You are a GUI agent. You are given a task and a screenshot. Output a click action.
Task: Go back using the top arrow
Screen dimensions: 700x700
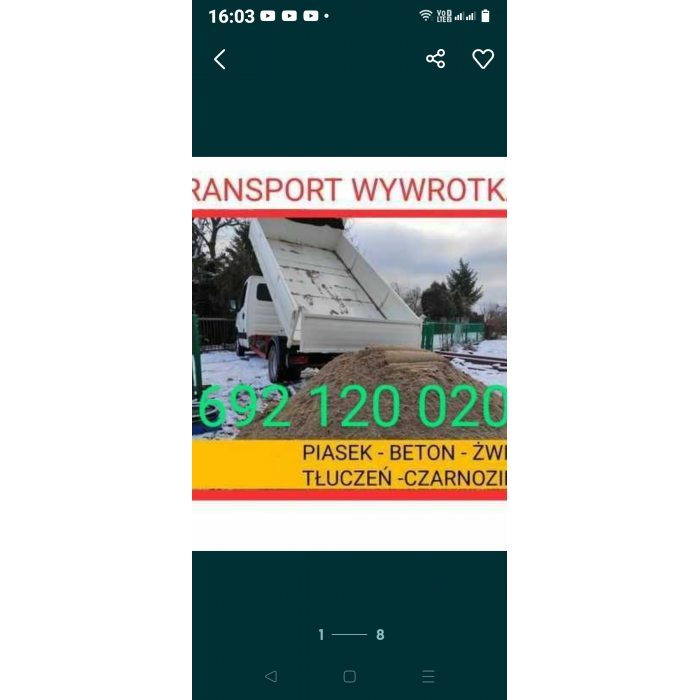tap(220, 60)
